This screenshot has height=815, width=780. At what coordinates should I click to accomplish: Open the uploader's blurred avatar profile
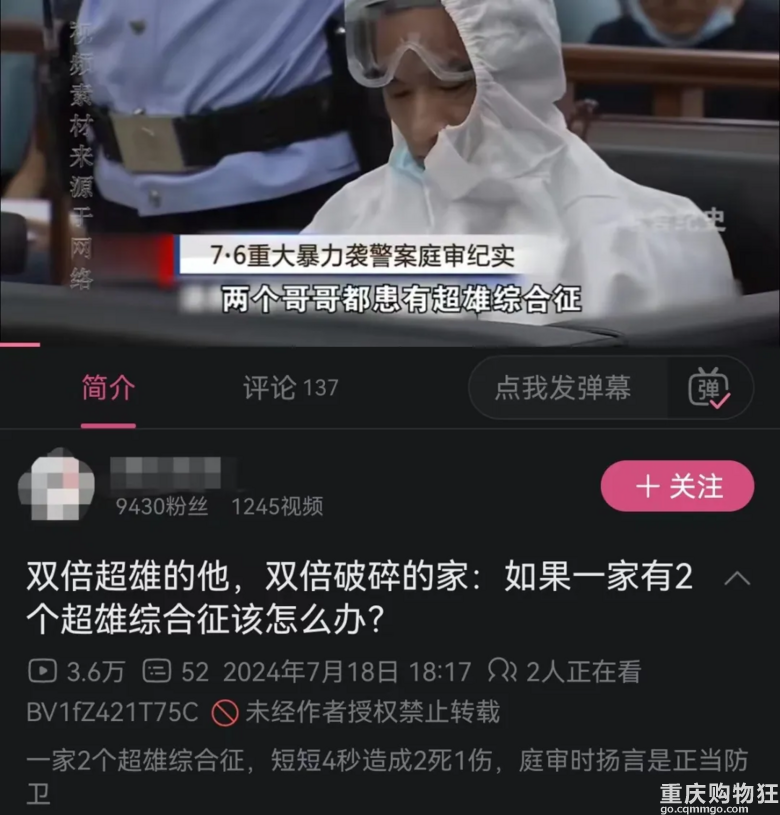click(56, 487)
